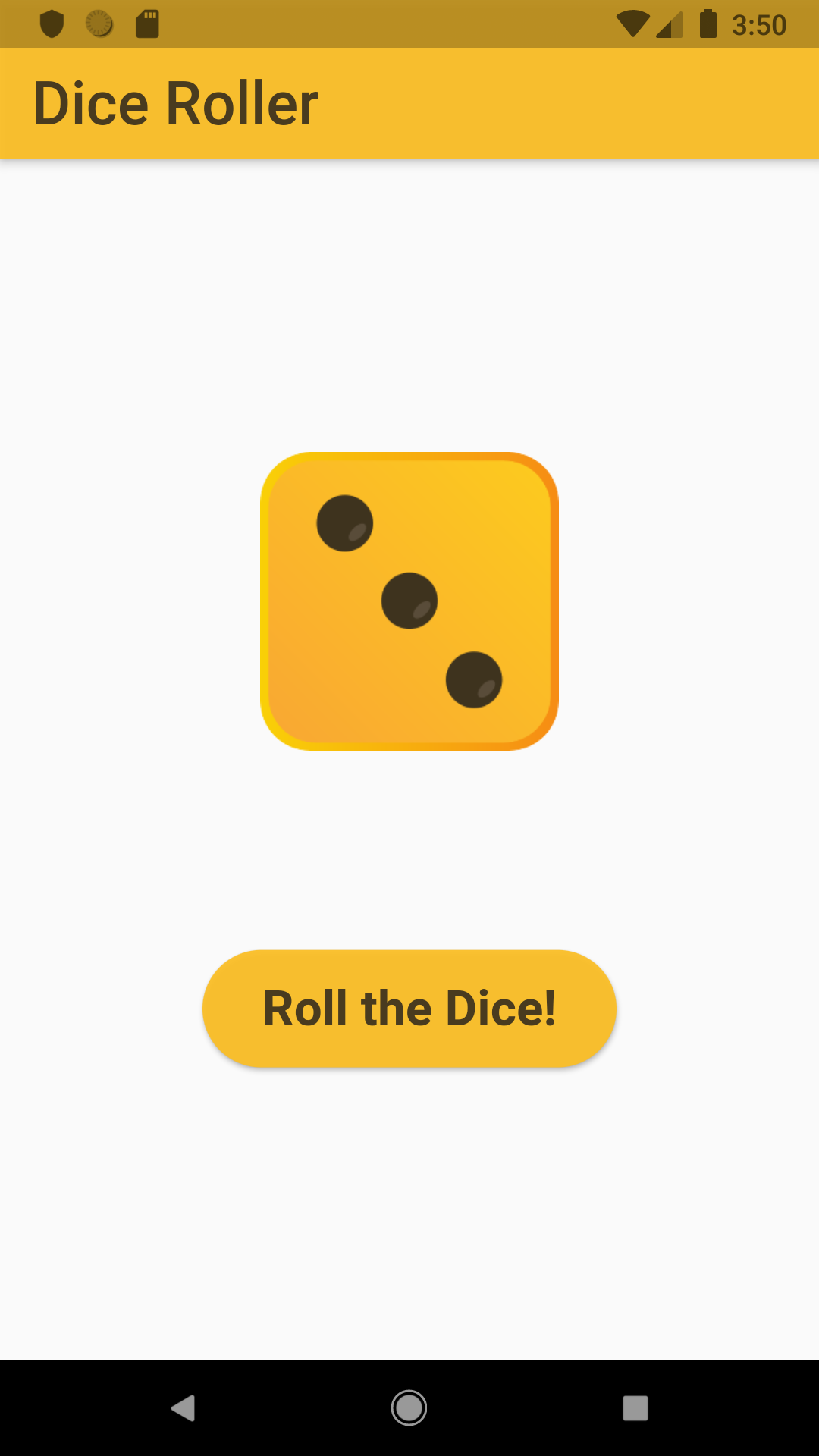Tap the bottom-right dot on the dice
This screenshot has height=1456, width=819.
(x=474, y=681)
